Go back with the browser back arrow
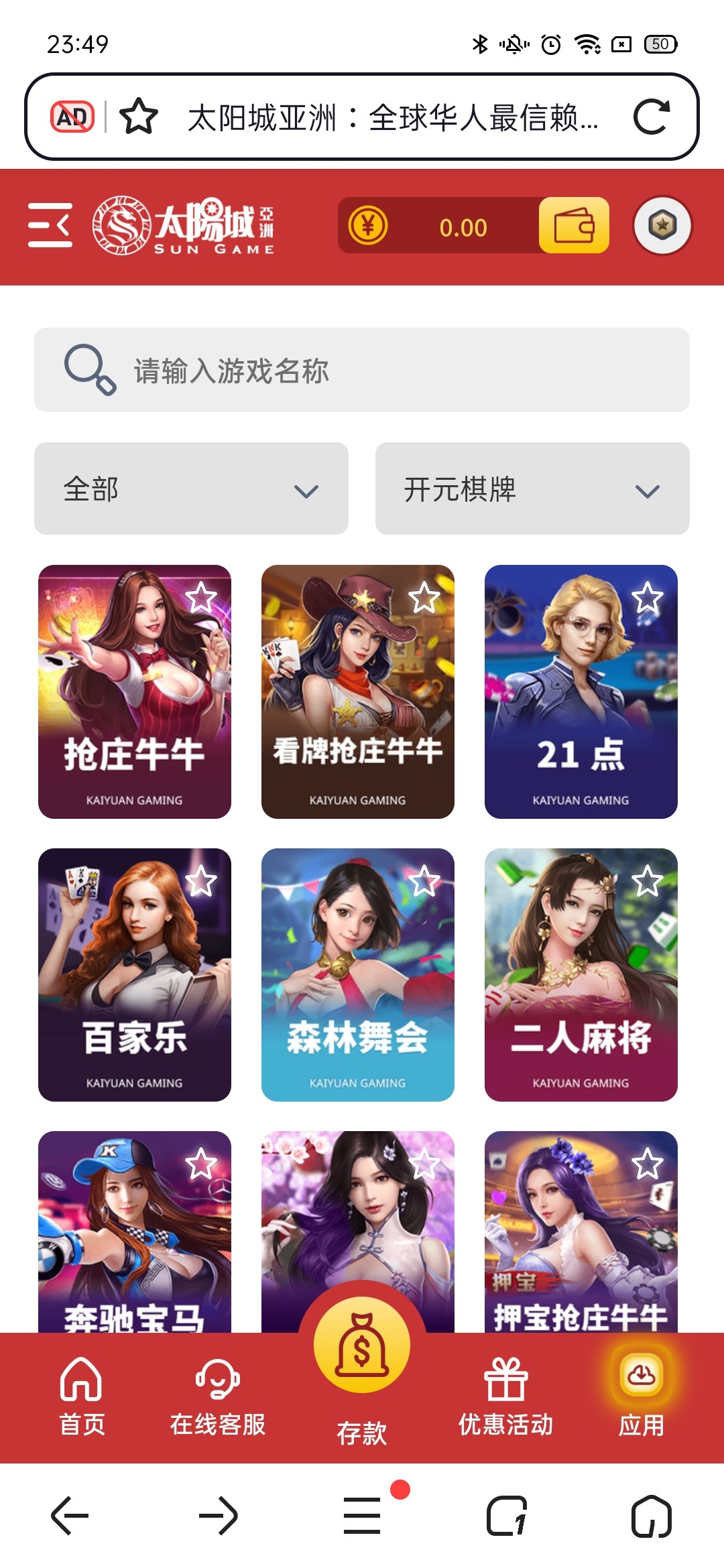The image size is (724, 1568). (70, 1515)
